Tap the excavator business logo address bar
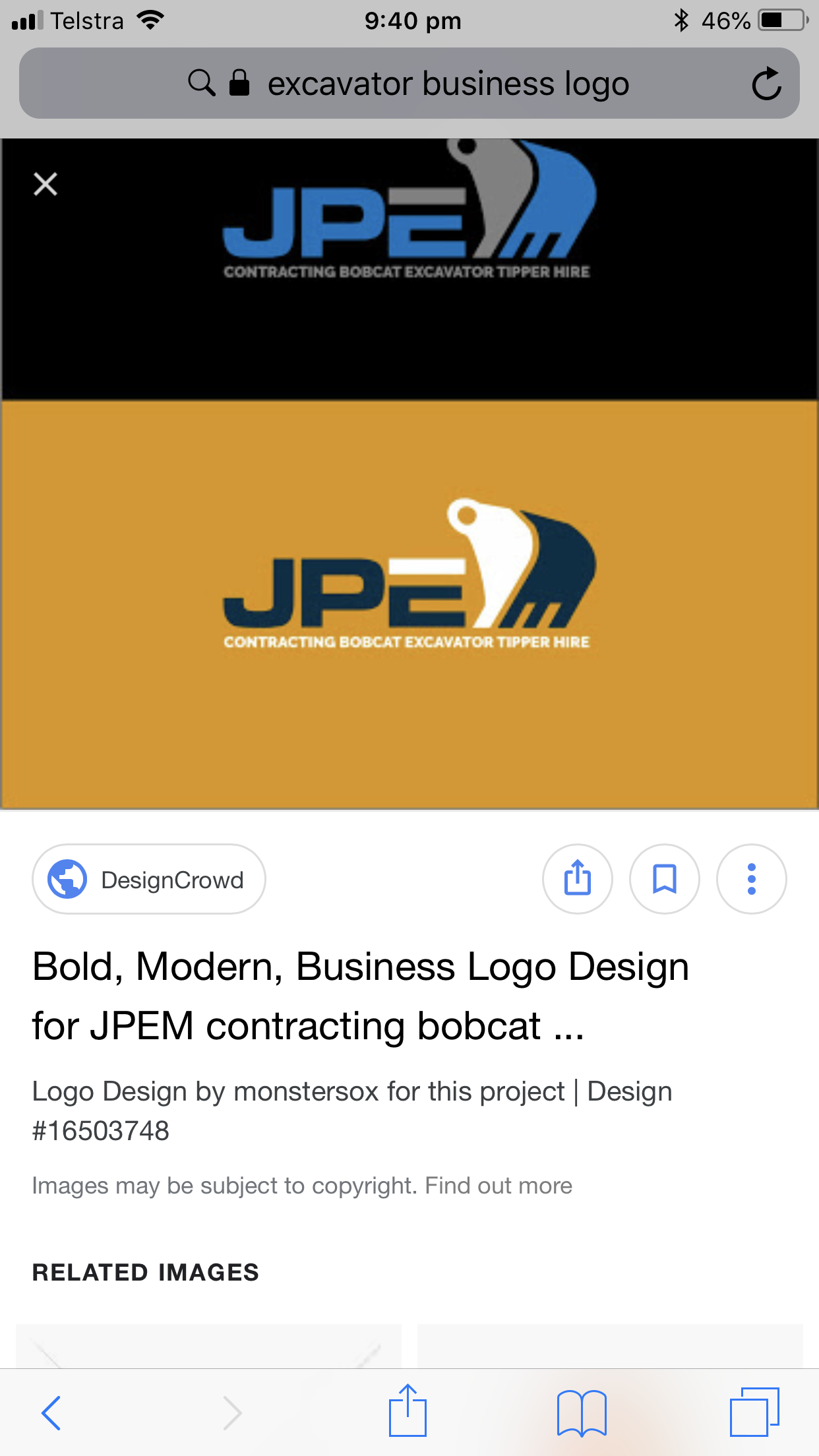The image size is (819, 1456). [x=409, y=84]
